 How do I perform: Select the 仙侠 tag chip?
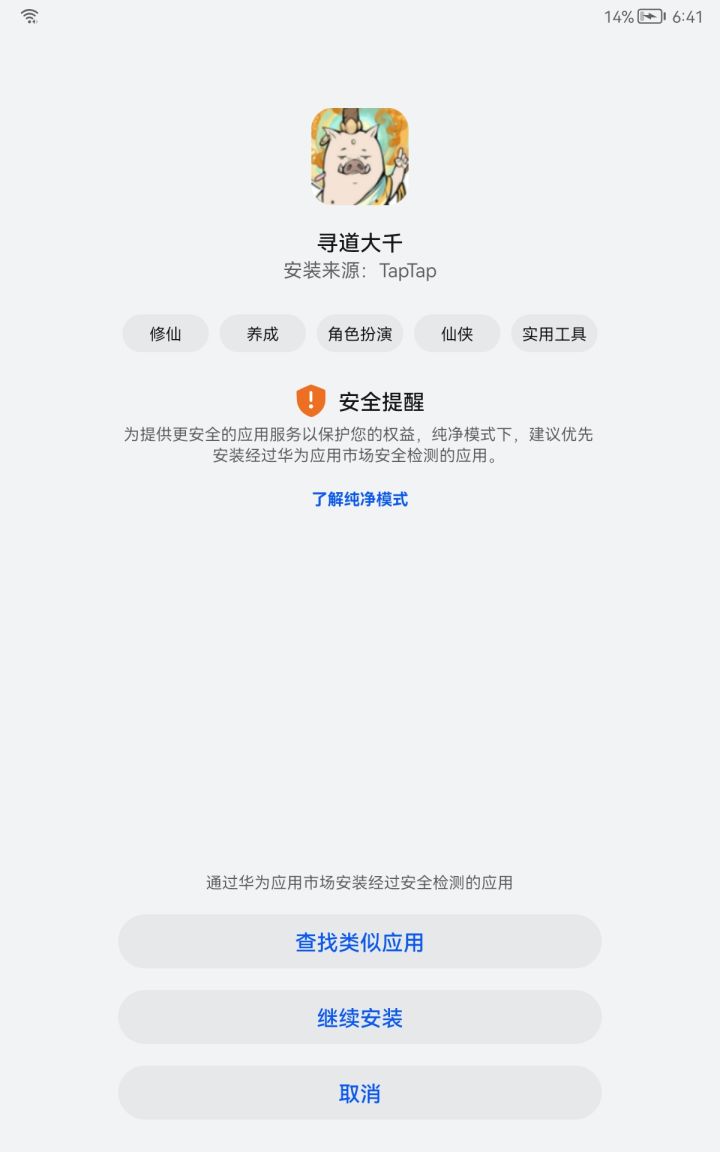click(457, 333)
